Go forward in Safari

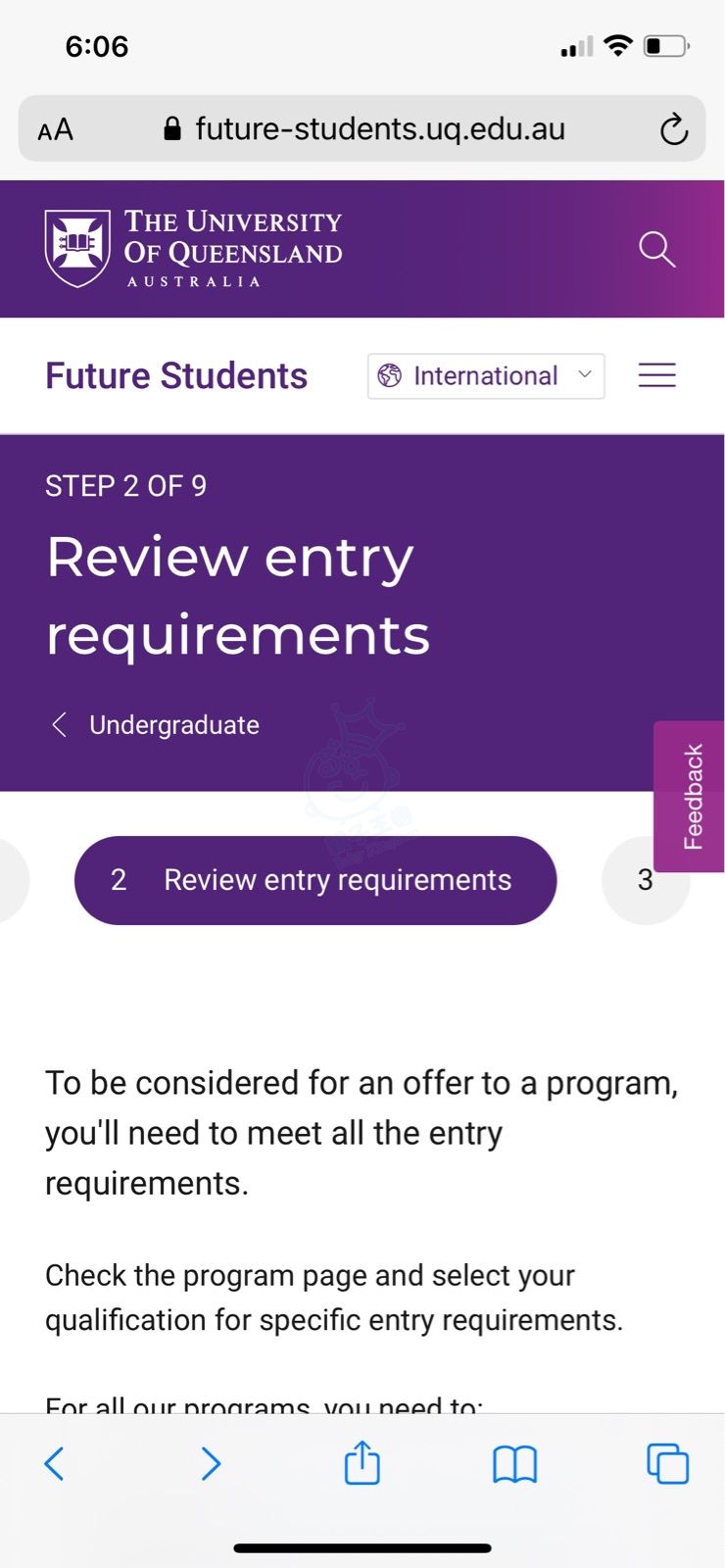tap(211, 1464)
